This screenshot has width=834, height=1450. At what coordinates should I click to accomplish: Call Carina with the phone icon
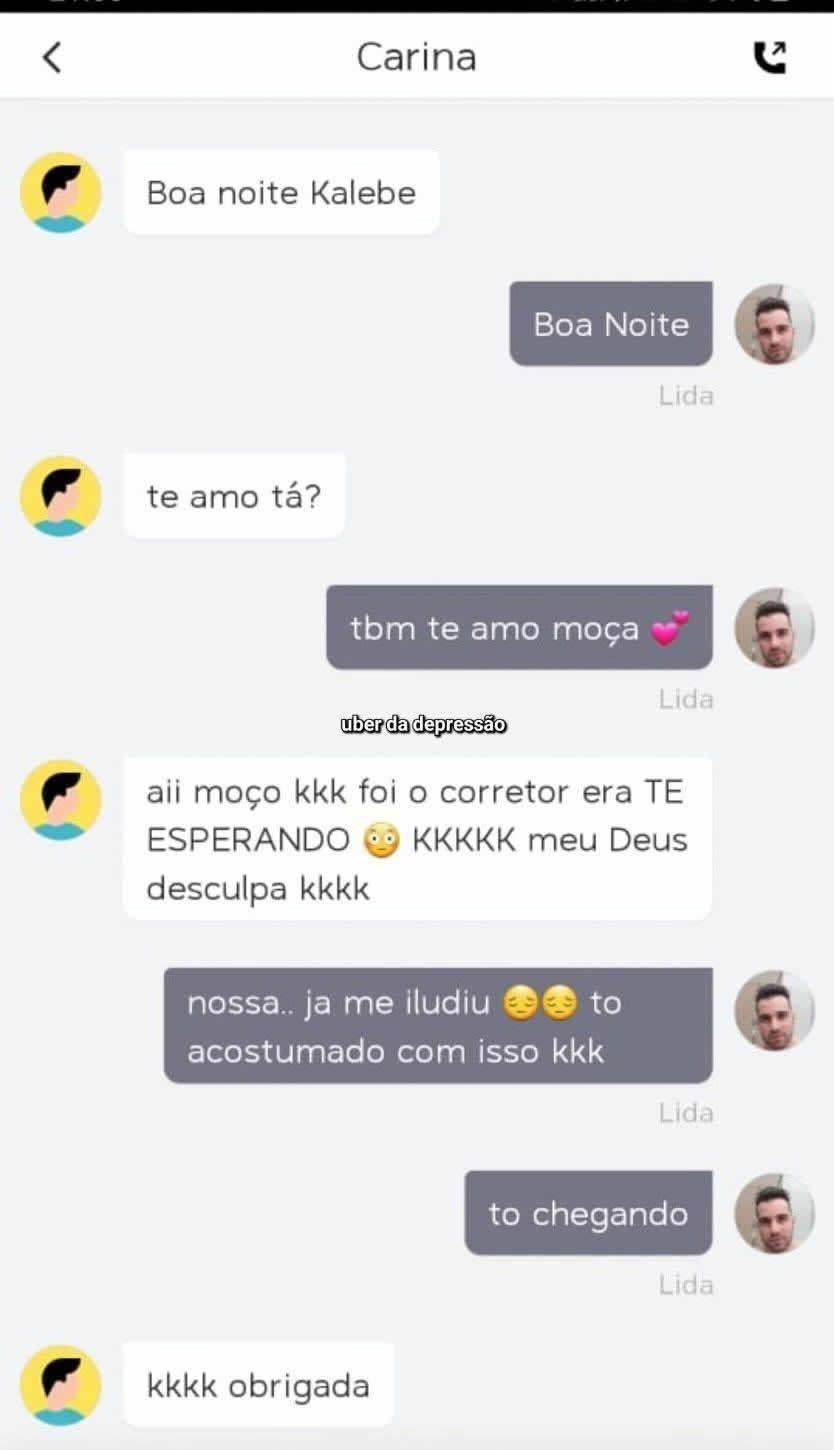769,57
